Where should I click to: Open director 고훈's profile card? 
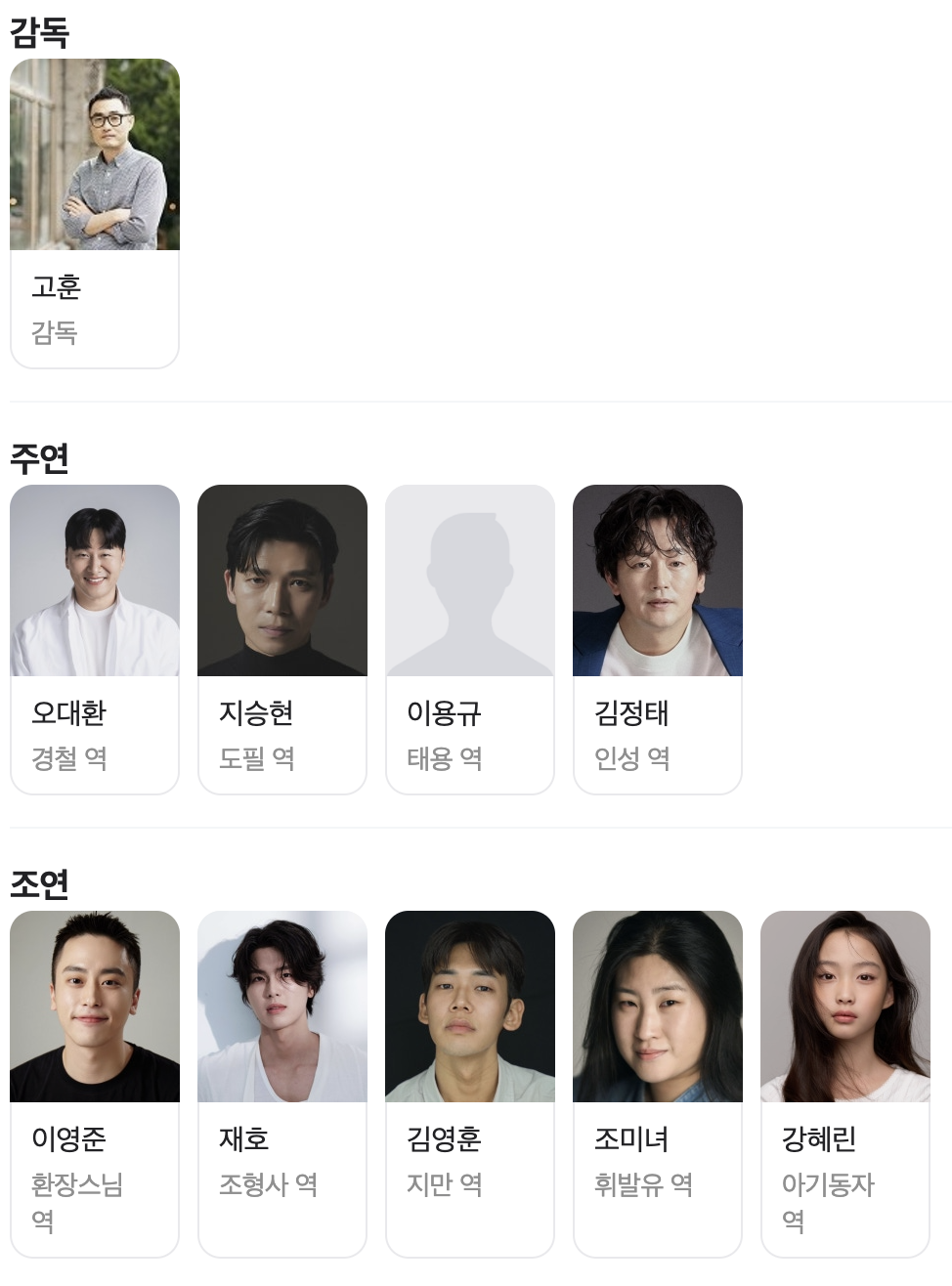click(94, 213)
